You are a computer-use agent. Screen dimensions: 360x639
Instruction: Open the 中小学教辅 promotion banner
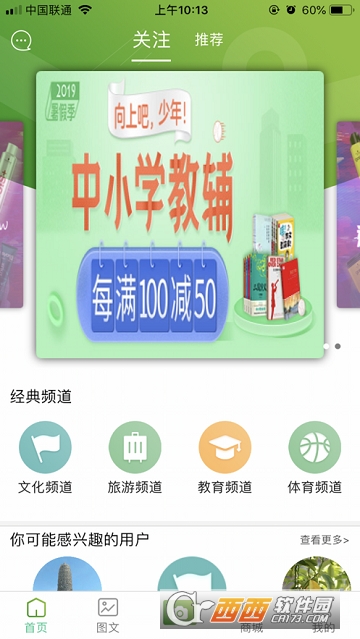point(180,215)
